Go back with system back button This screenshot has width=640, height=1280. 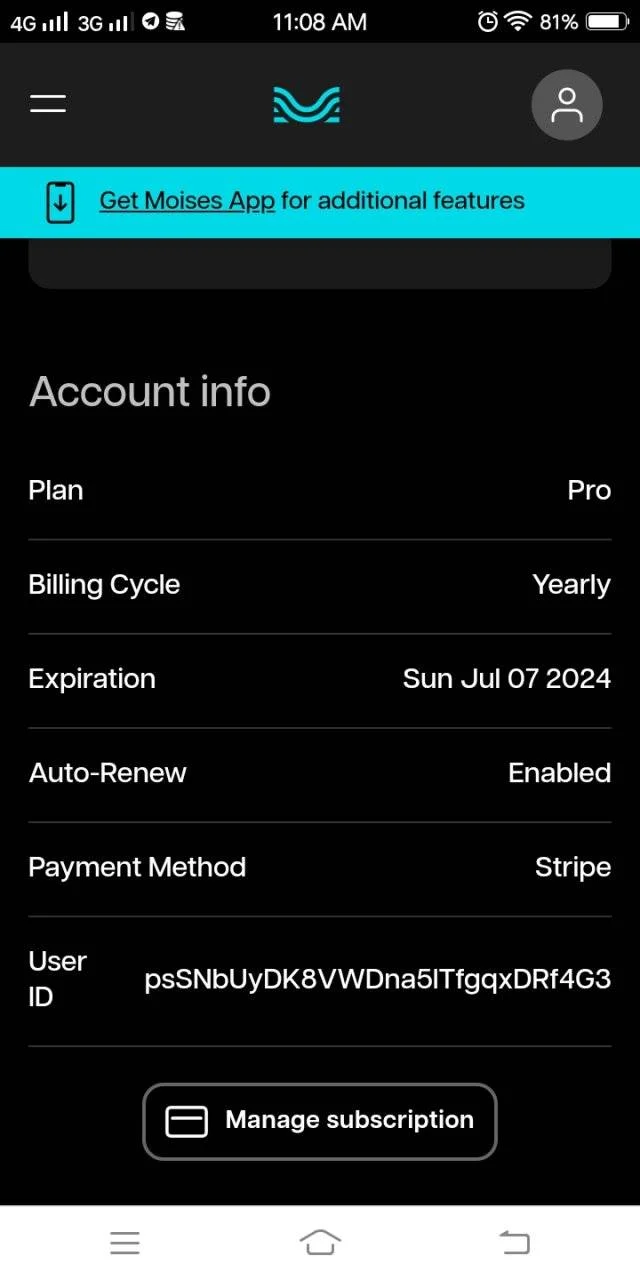click(514, 1242)
